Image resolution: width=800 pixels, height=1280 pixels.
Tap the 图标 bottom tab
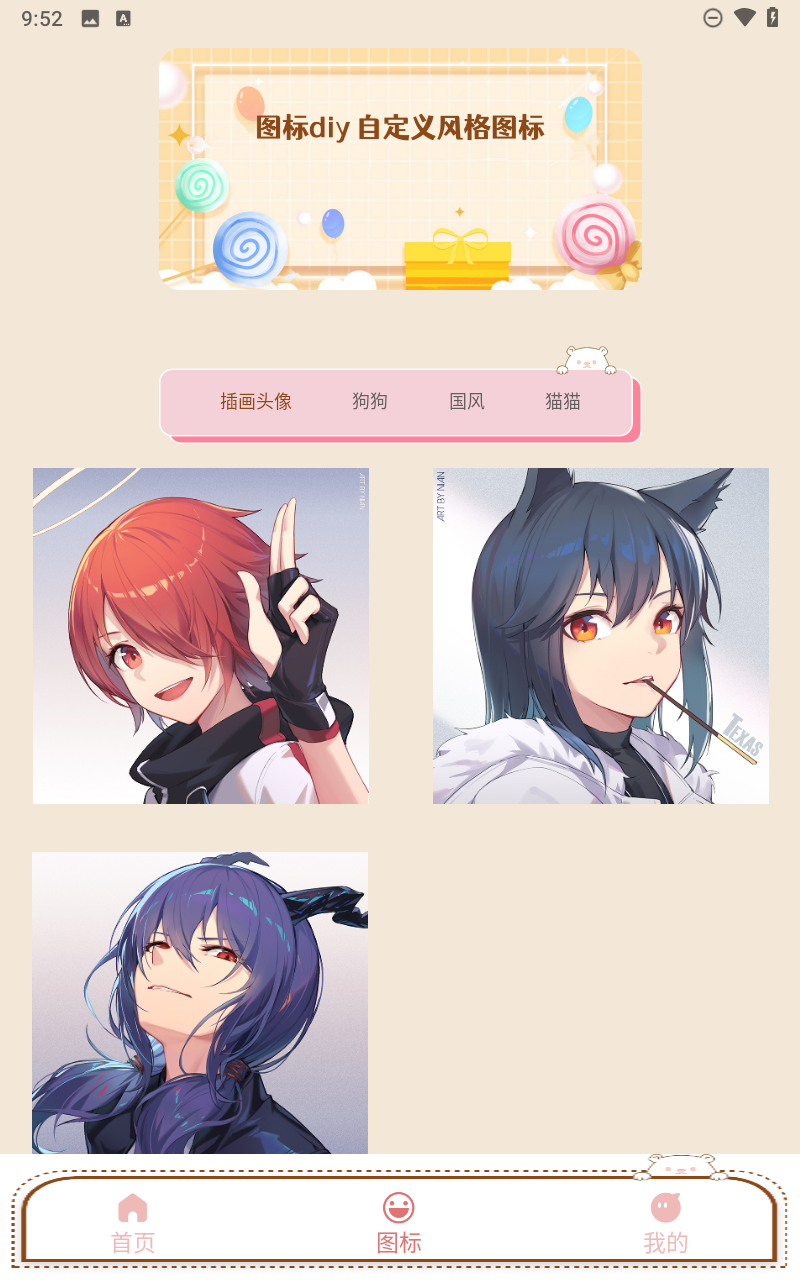[399, 1223]
